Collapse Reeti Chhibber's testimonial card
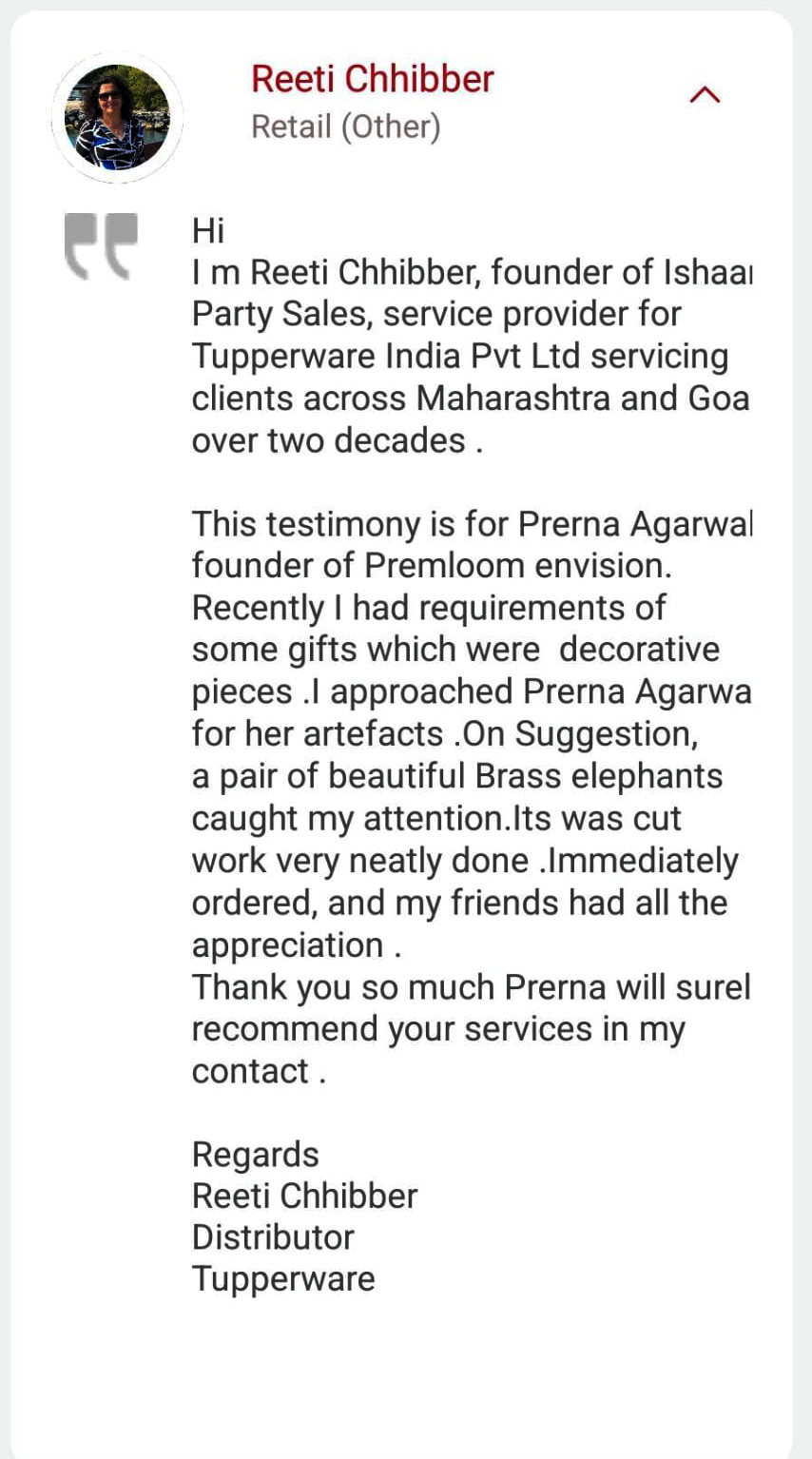Viewport: 812px width, 1459px height. click(x=705, y=94)
